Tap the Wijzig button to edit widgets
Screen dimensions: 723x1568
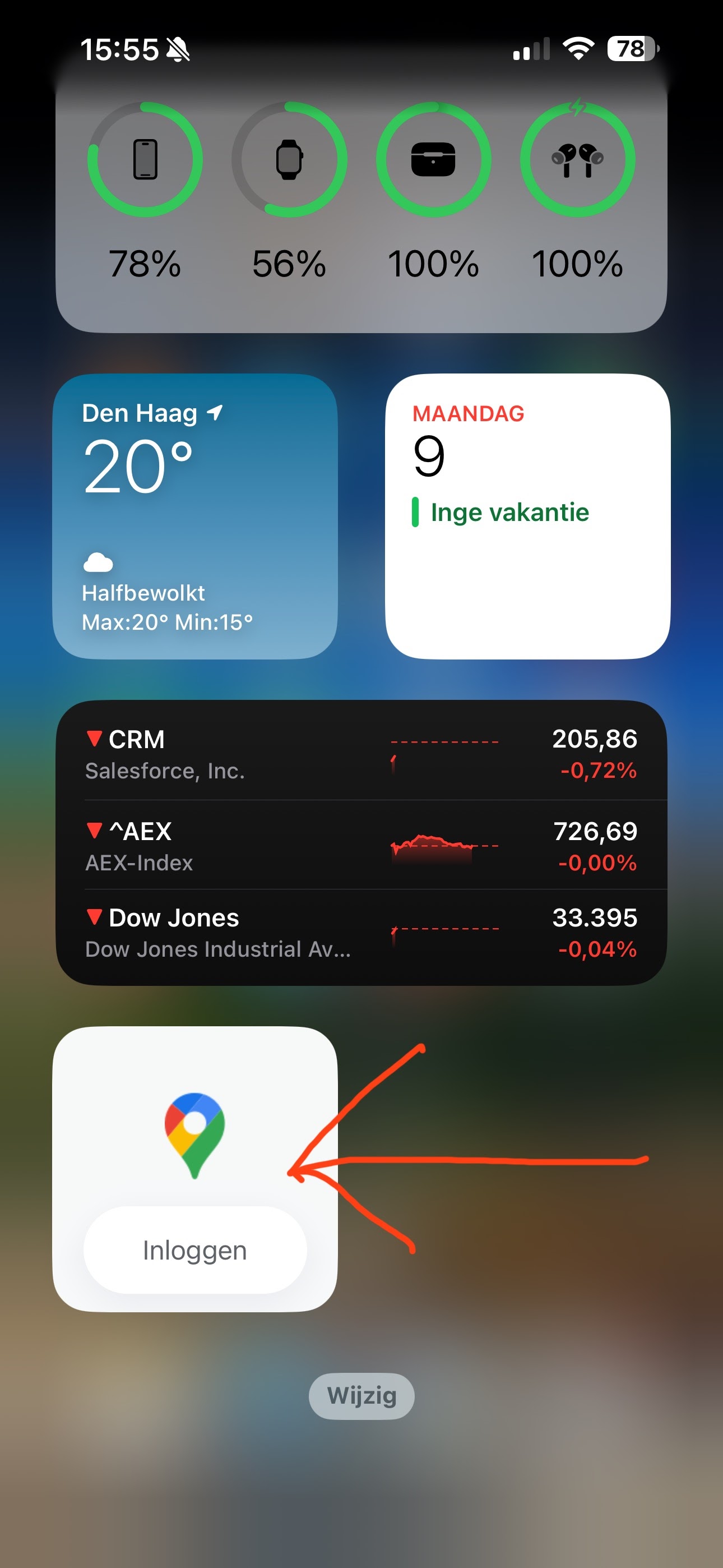[x=361, y=1395]
